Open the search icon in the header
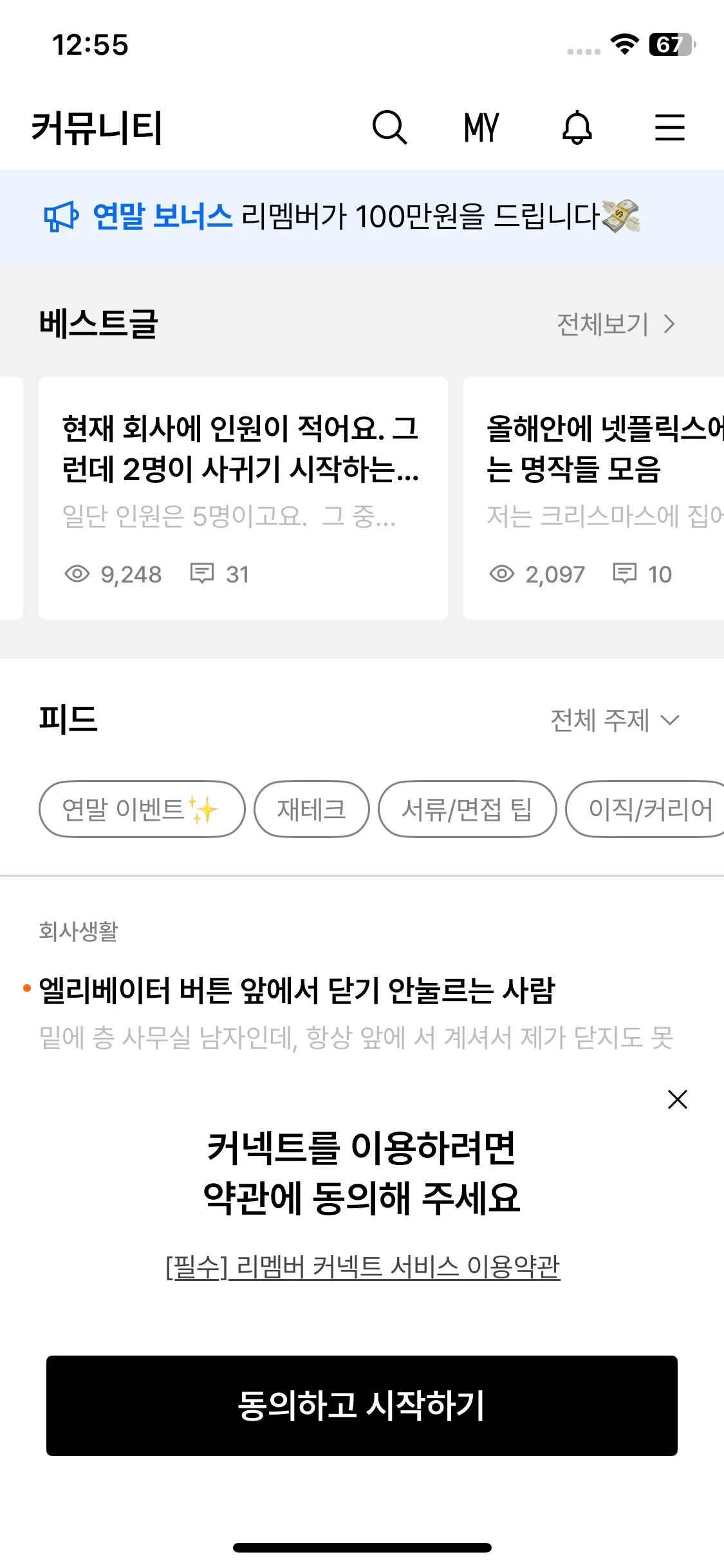Viewport: 724px width, 1568px height. pyautogui.click(x=389, y=127)
